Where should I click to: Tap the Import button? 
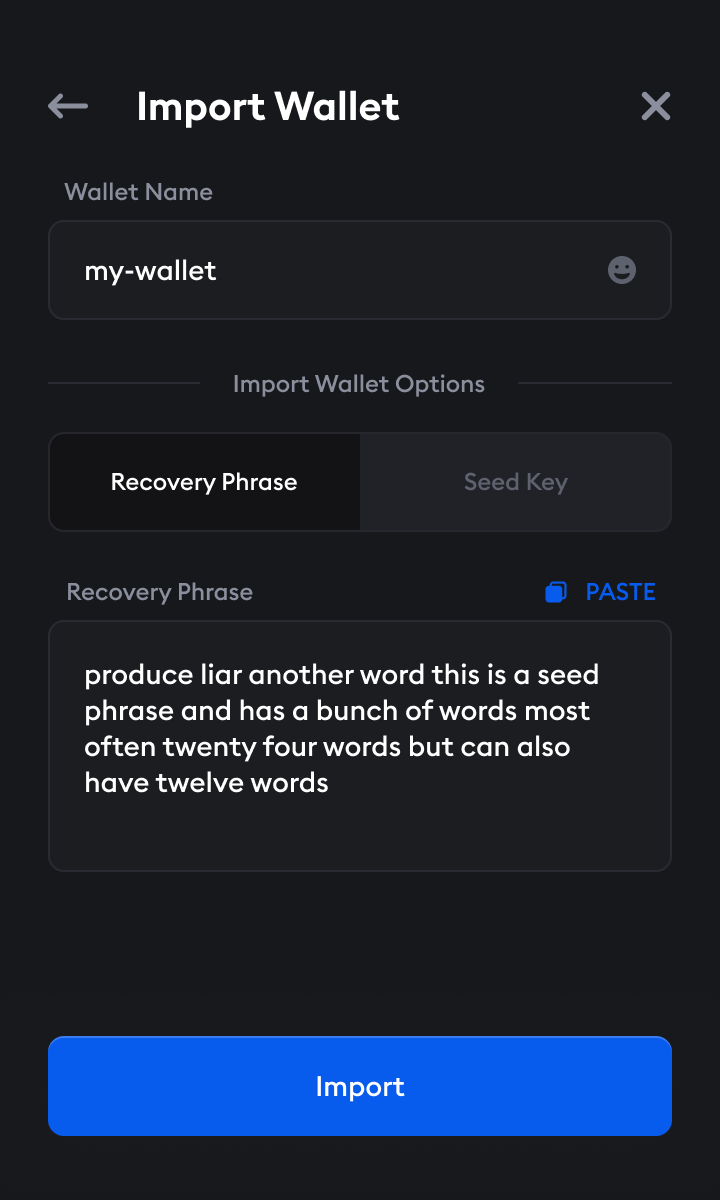click(x=360, y=1086)
